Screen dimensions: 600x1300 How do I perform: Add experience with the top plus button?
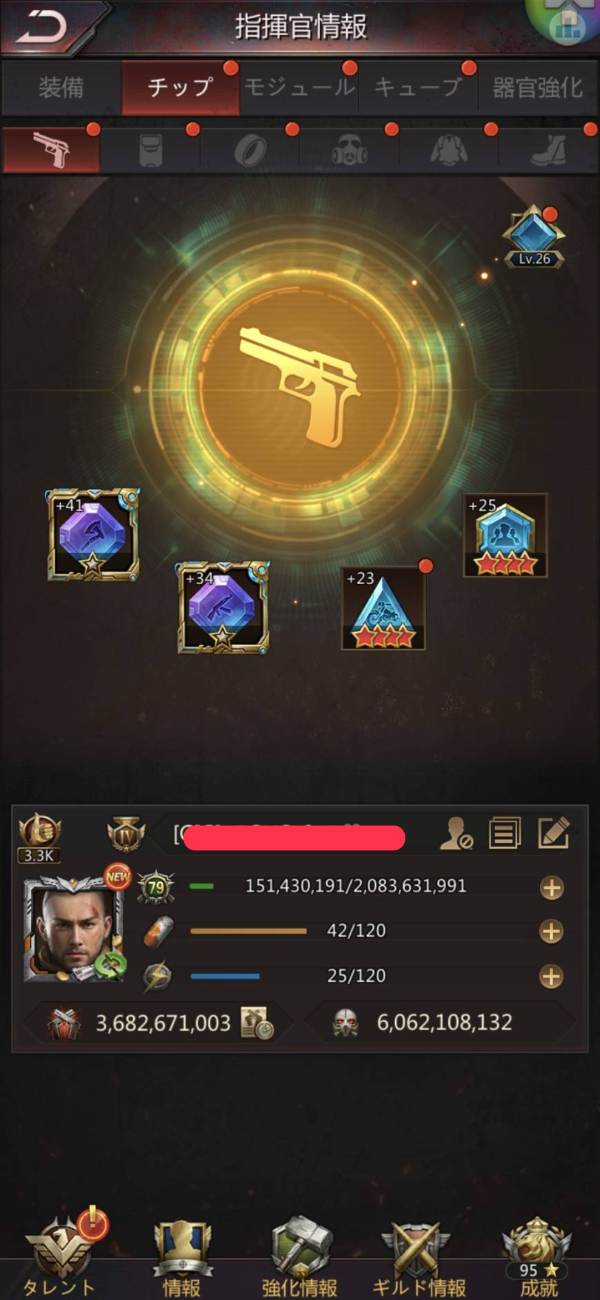tap(551, 887)
